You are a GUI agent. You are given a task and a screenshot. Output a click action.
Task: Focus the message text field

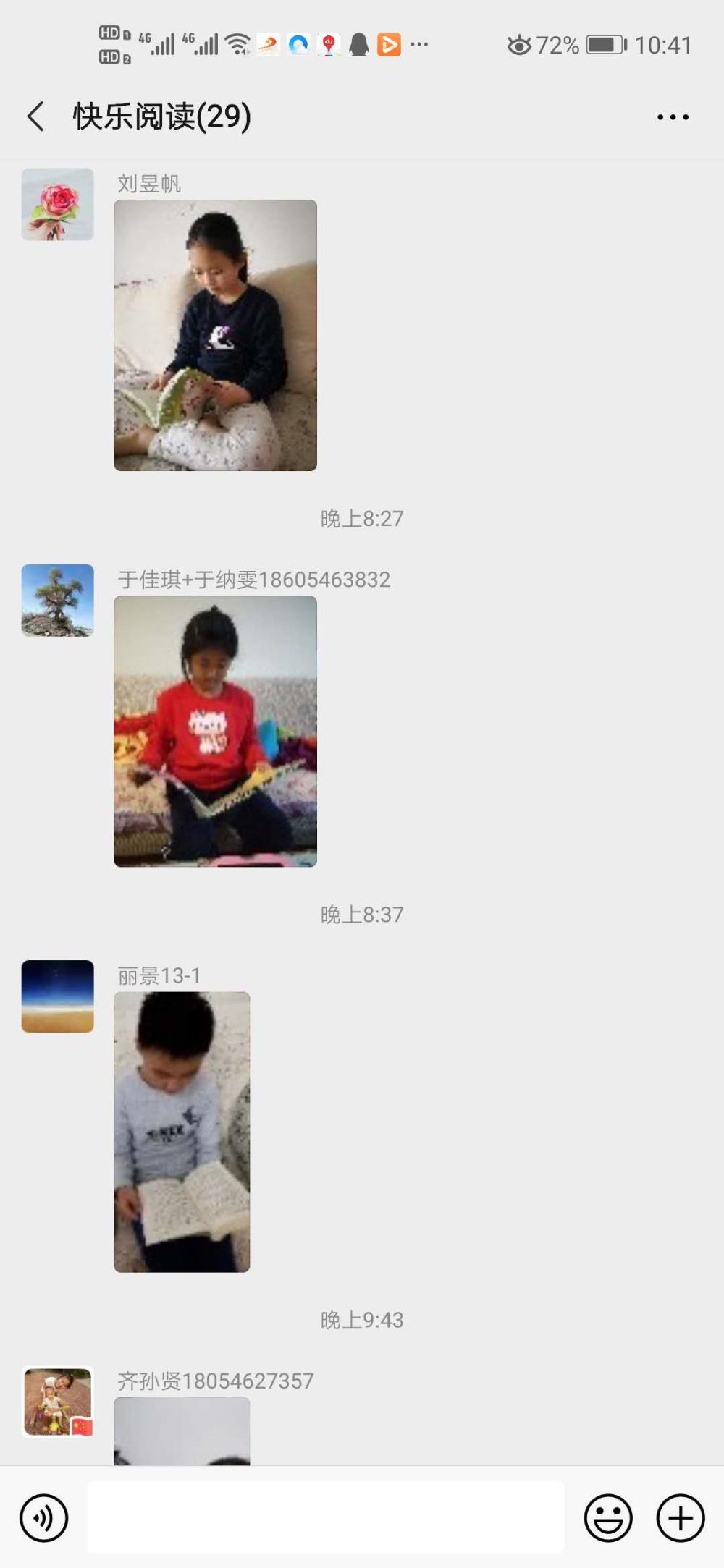click(326, 1517)
